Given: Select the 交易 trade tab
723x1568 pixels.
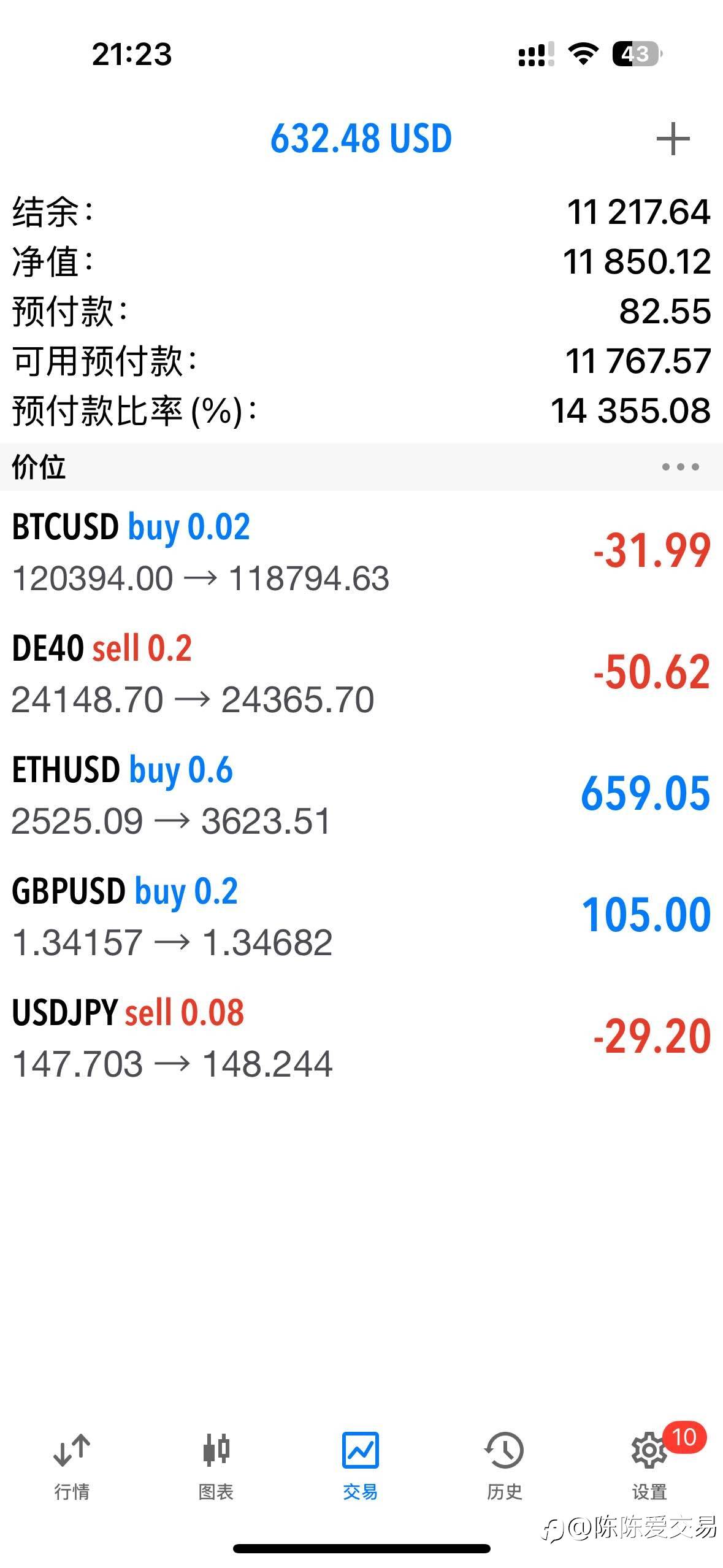Looking at the screenshot, I should tap(361, 1466).
